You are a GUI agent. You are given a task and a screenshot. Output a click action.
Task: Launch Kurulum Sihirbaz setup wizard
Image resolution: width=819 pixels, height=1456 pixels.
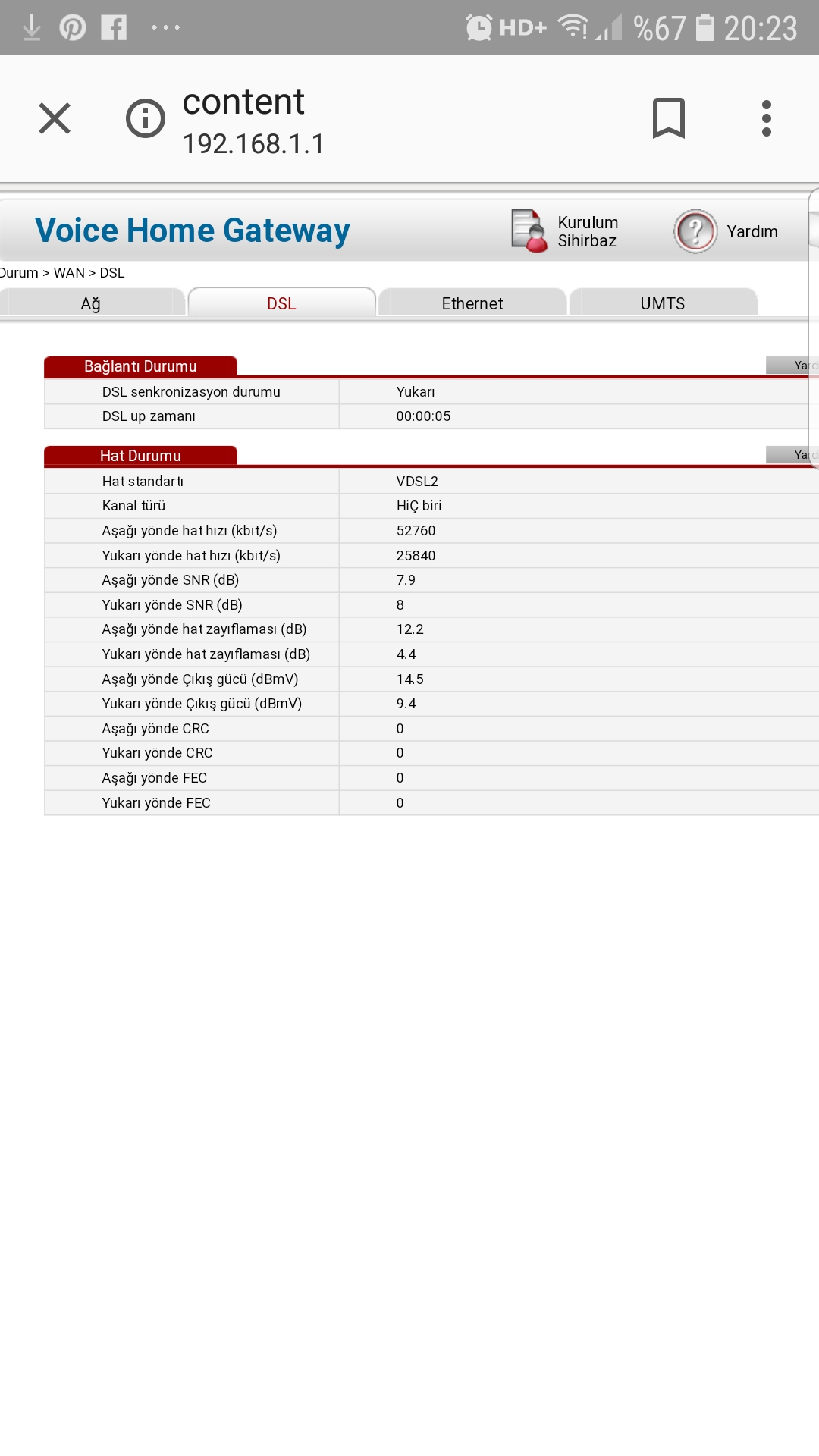(x=566, y=231)
